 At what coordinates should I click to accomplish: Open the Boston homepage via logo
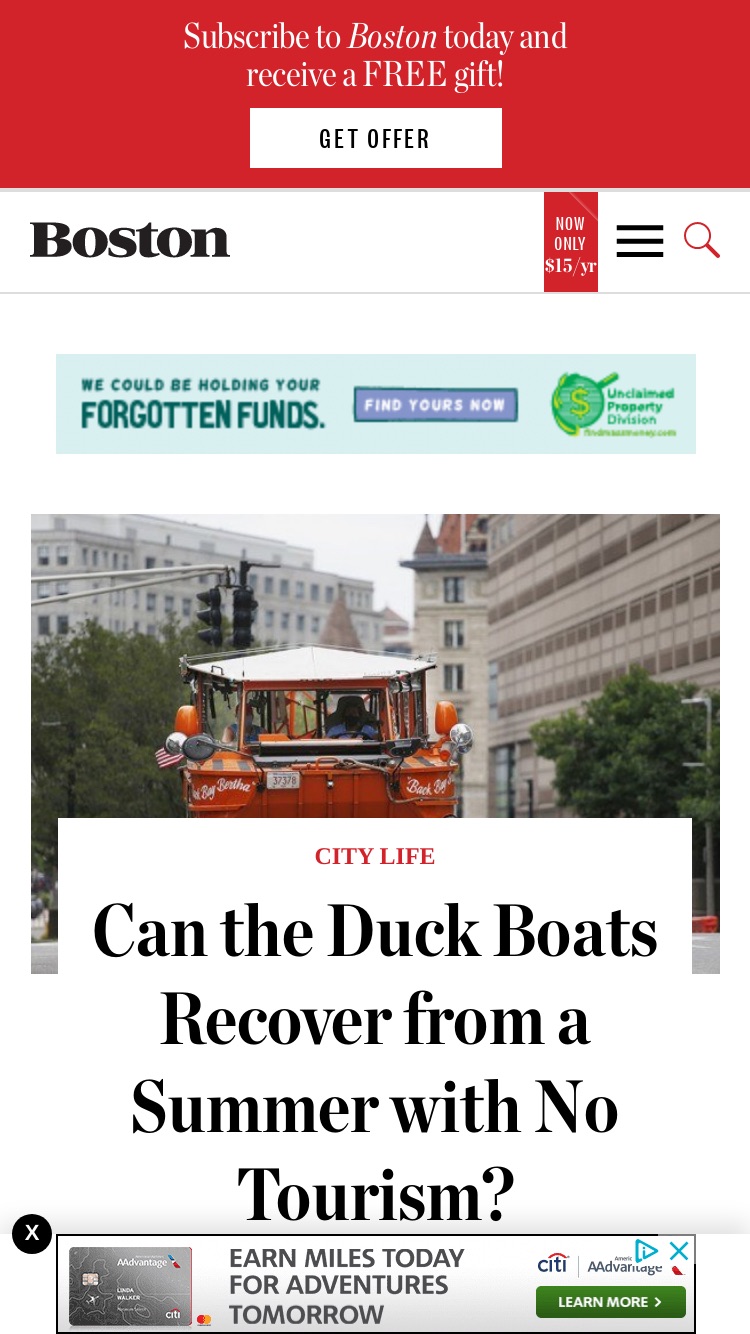pyautogui.click(x=130, y=240)
